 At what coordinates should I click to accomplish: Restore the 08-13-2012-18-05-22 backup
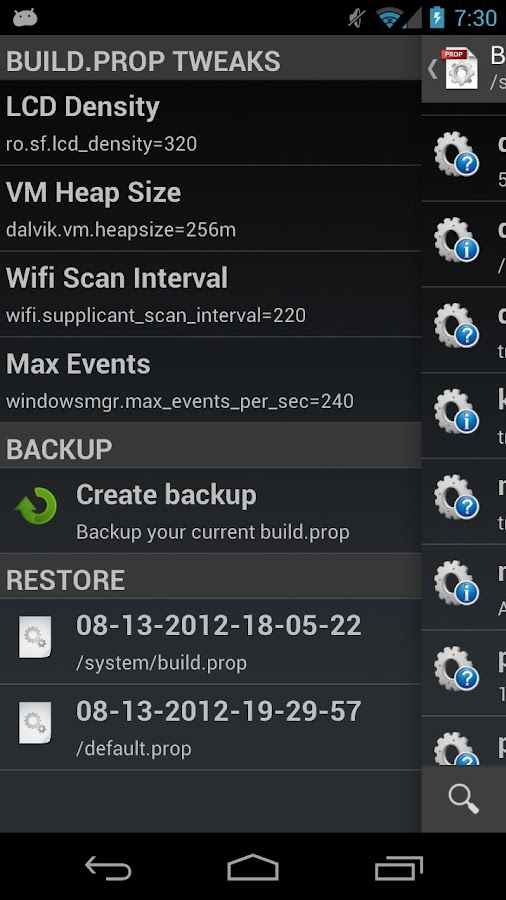(x=211, y=642)
